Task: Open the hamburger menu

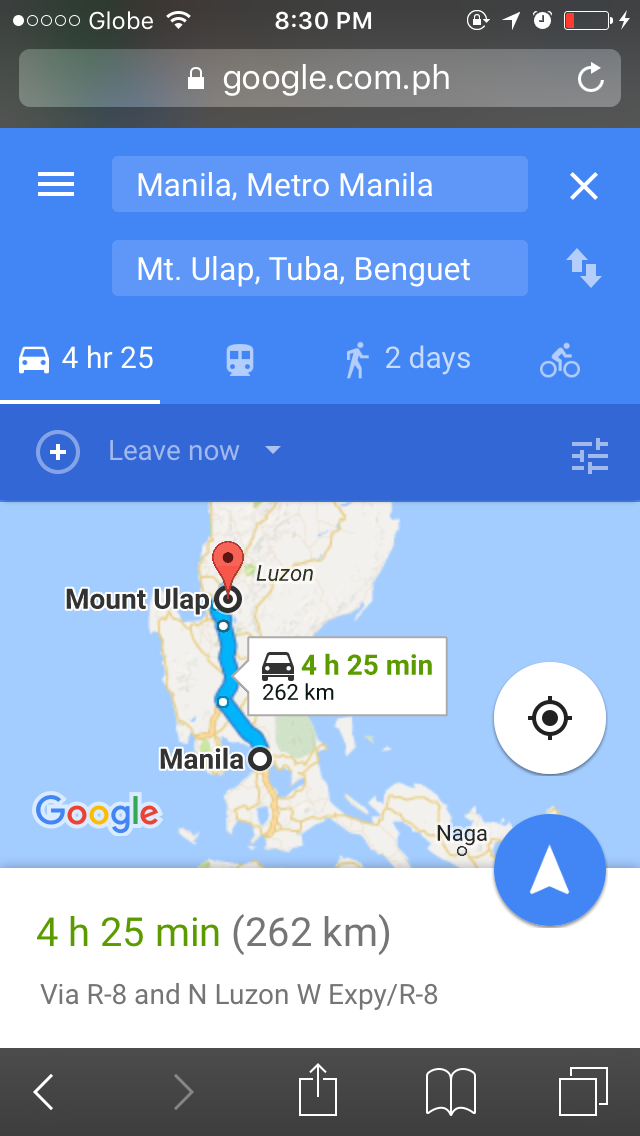Action: (x=56, y=184)
